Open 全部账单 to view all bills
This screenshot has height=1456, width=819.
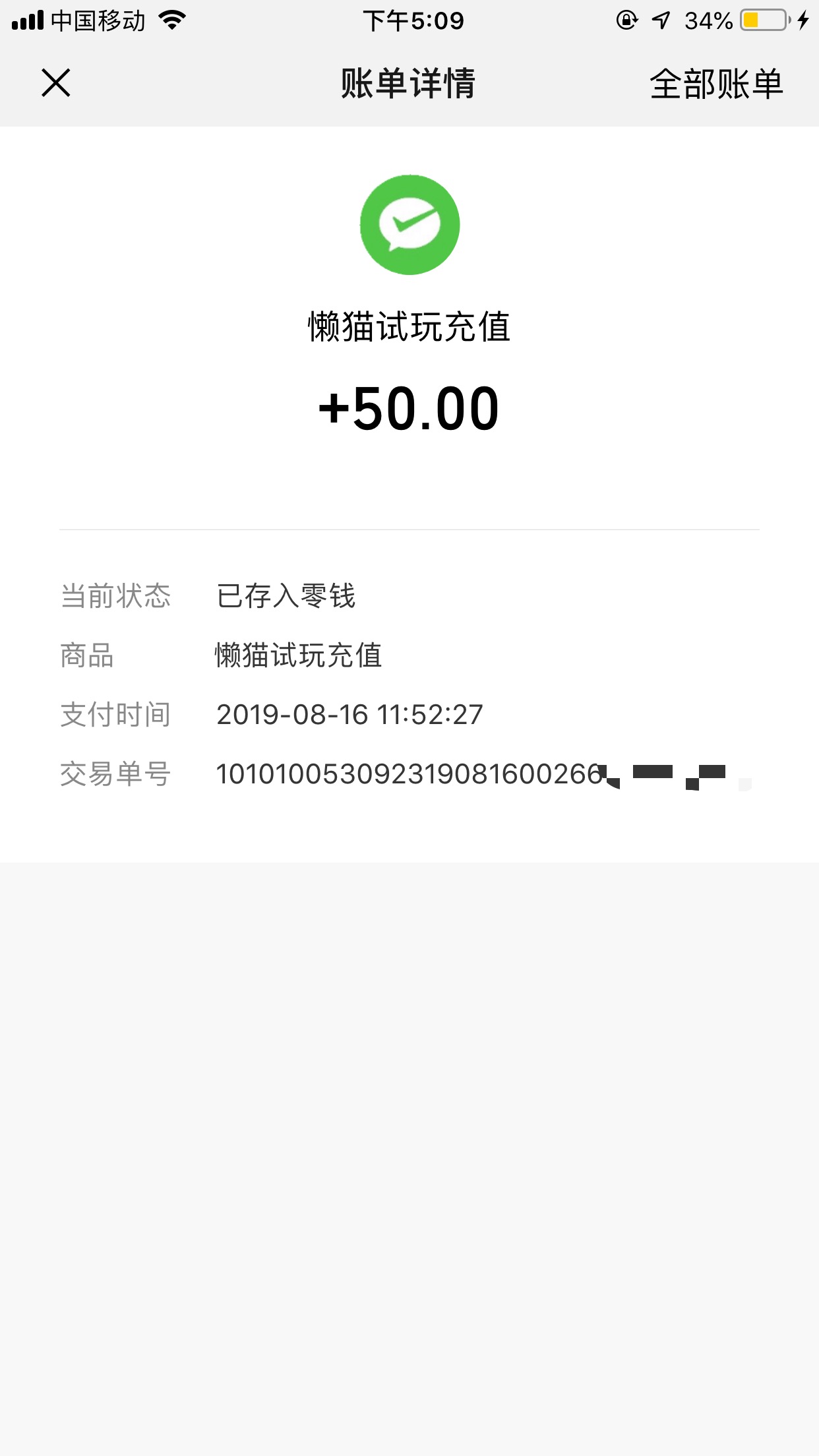[x=716, y=84]
